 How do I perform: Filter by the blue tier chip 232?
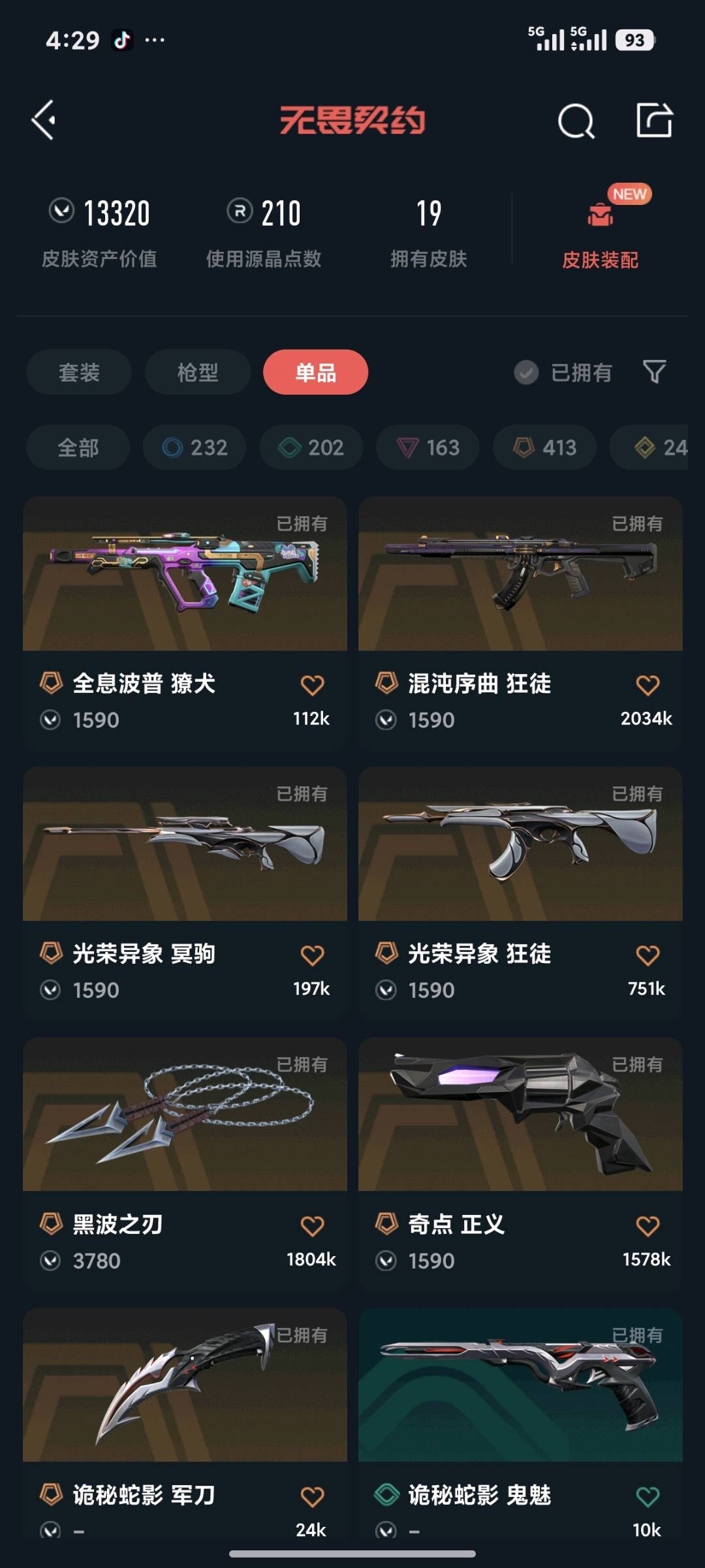click(195, 448)
